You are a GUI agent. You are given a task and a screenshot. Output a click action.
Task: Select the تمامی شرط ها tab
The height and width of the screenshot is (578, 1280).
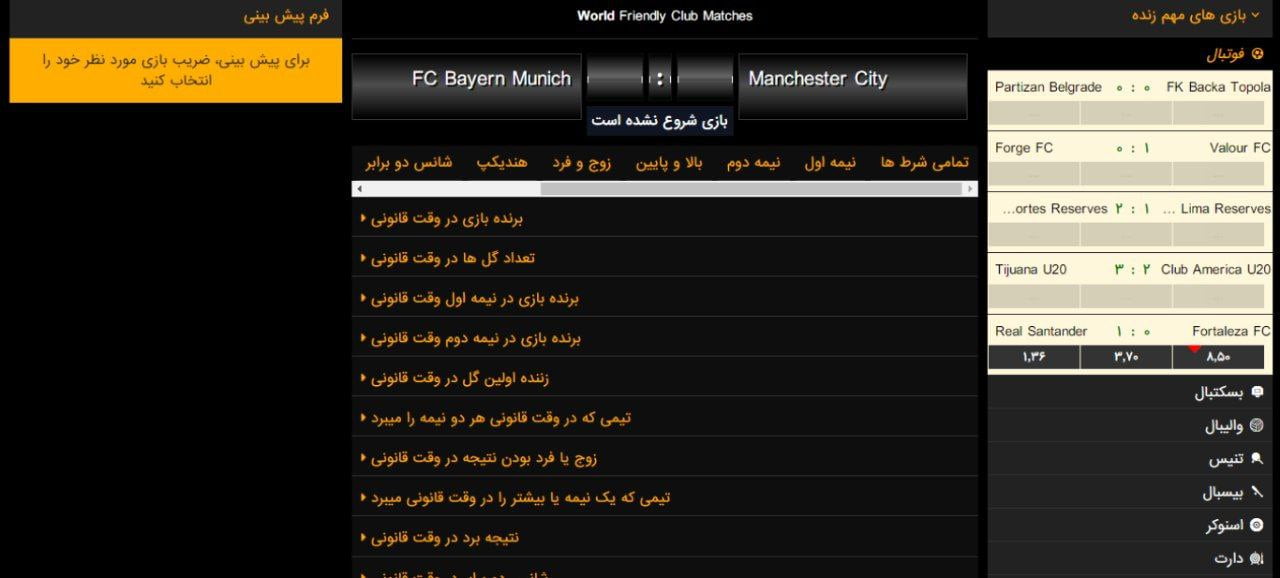point(924,162)
